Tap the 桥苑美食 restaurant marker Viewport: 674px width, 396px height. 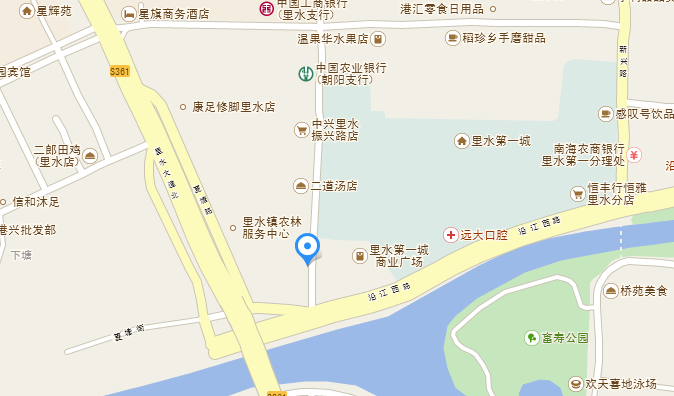[x=611, y=291]
